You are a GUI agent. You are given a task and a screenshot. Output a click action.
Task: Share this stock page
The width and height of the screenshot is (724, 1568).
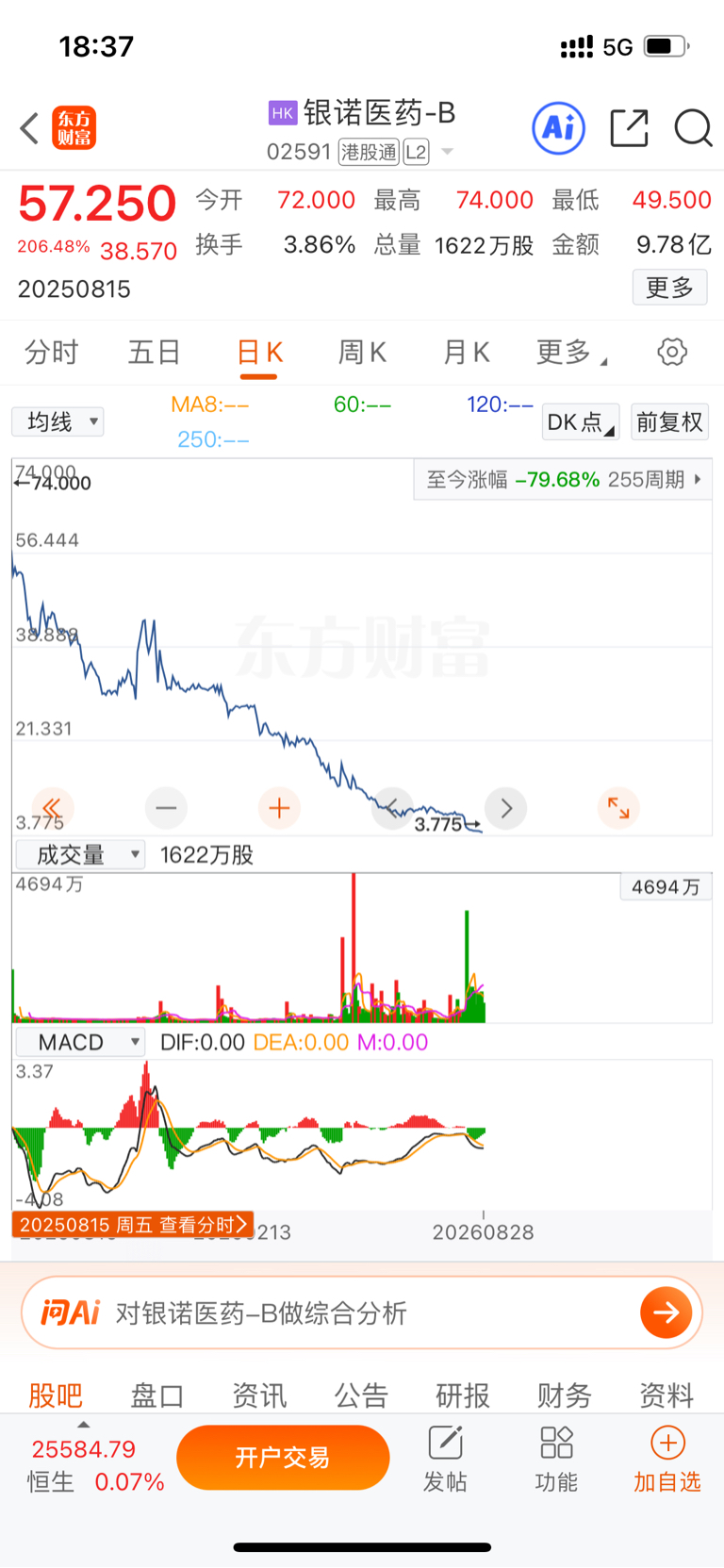pyautogui.click(x=629, y=128)
